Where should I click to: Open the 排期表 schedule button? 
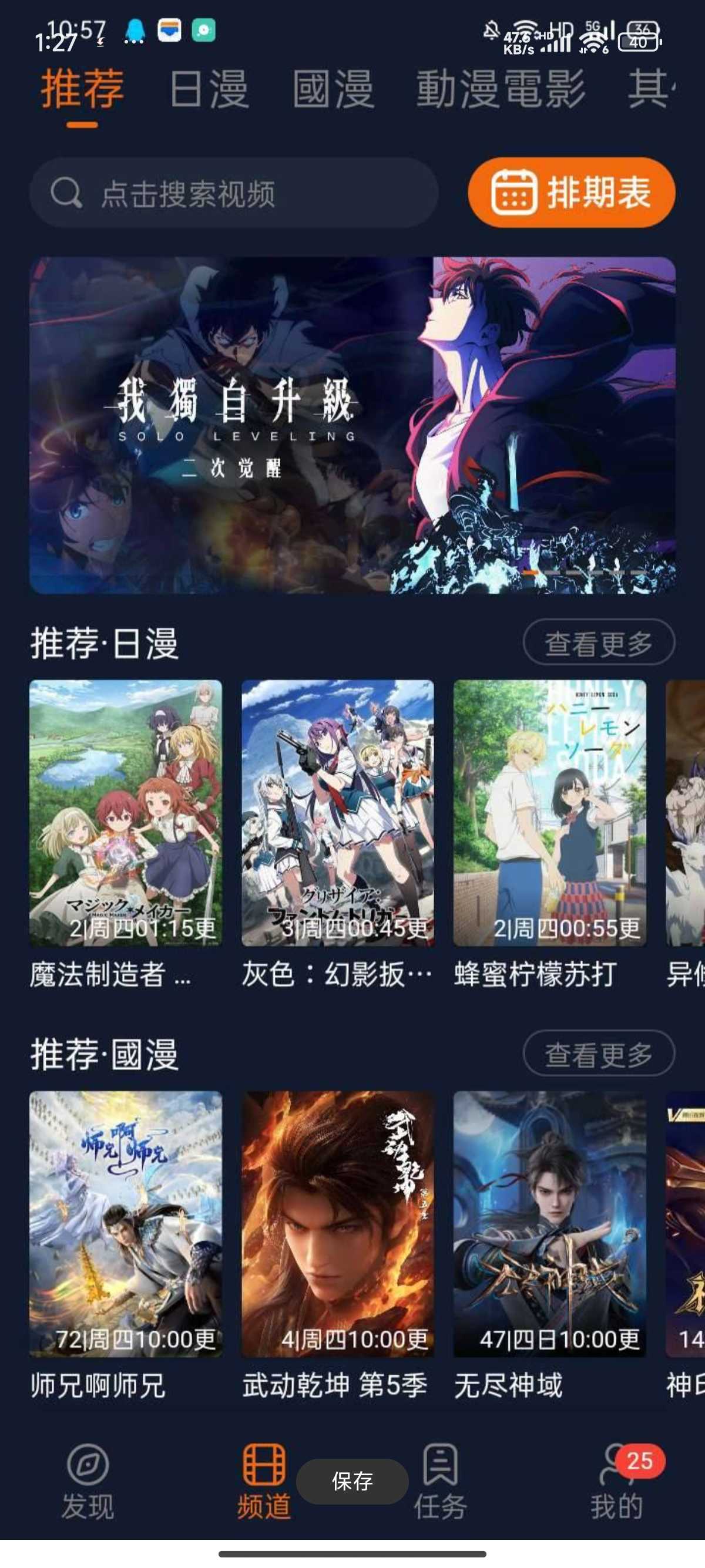[571, 193]
